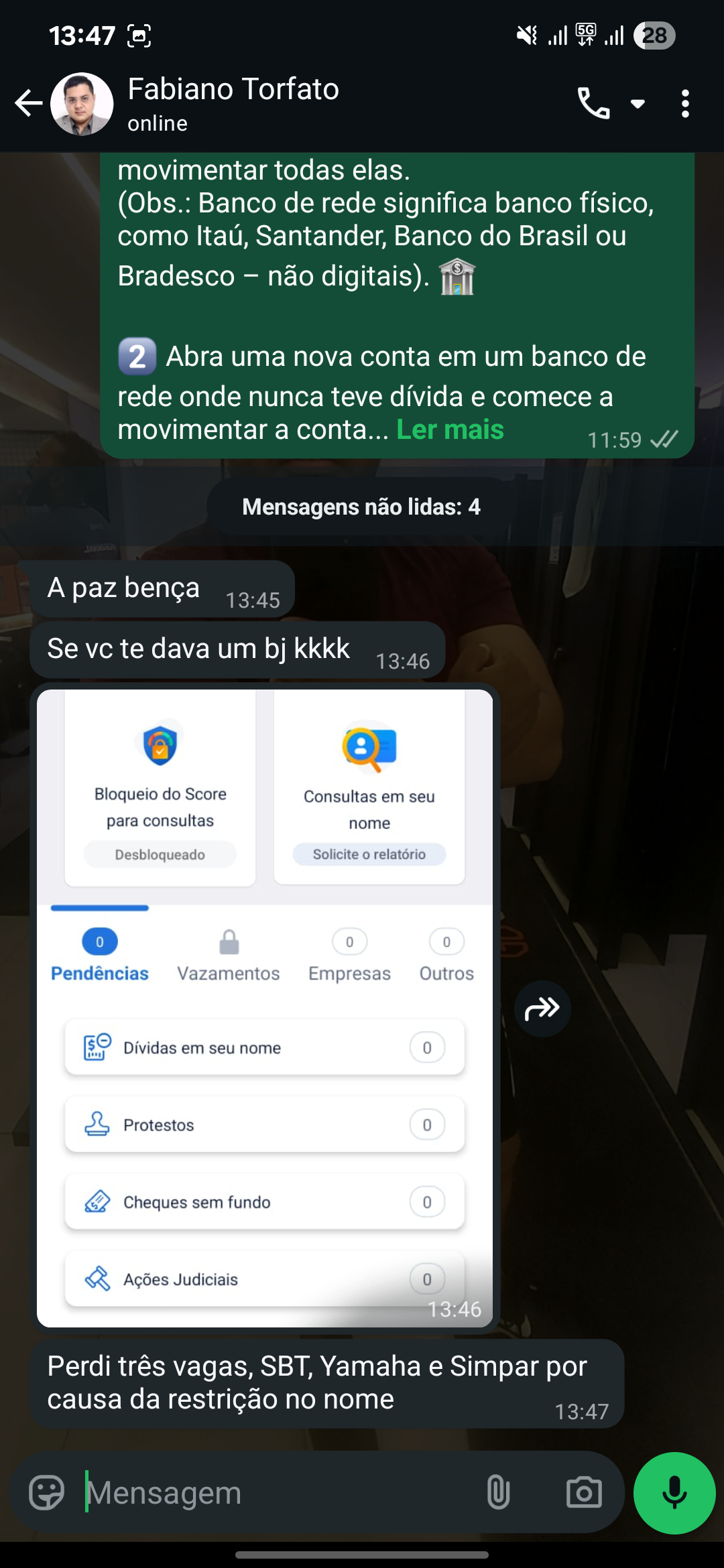Screen dimensions: 724x1568
Task: Go back to the chat list
Action: [27, 103]
